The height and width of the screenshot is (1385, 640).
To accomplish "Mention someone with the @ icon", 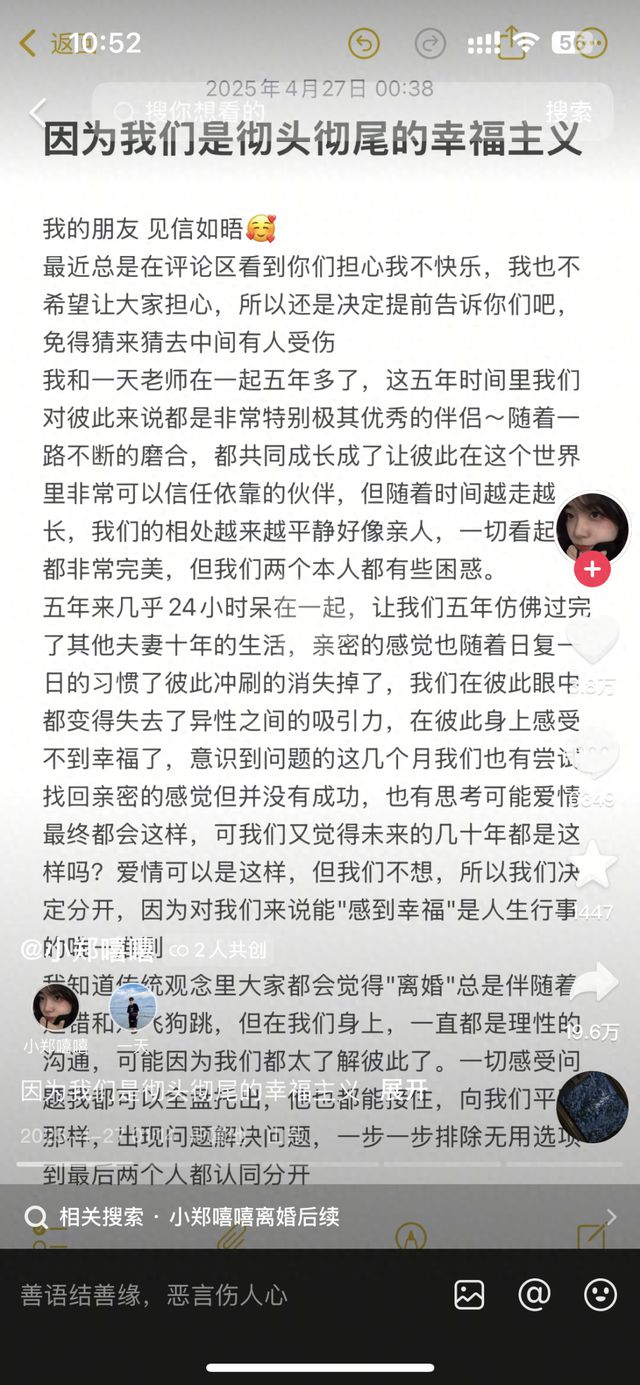I will pos(534,1295).
